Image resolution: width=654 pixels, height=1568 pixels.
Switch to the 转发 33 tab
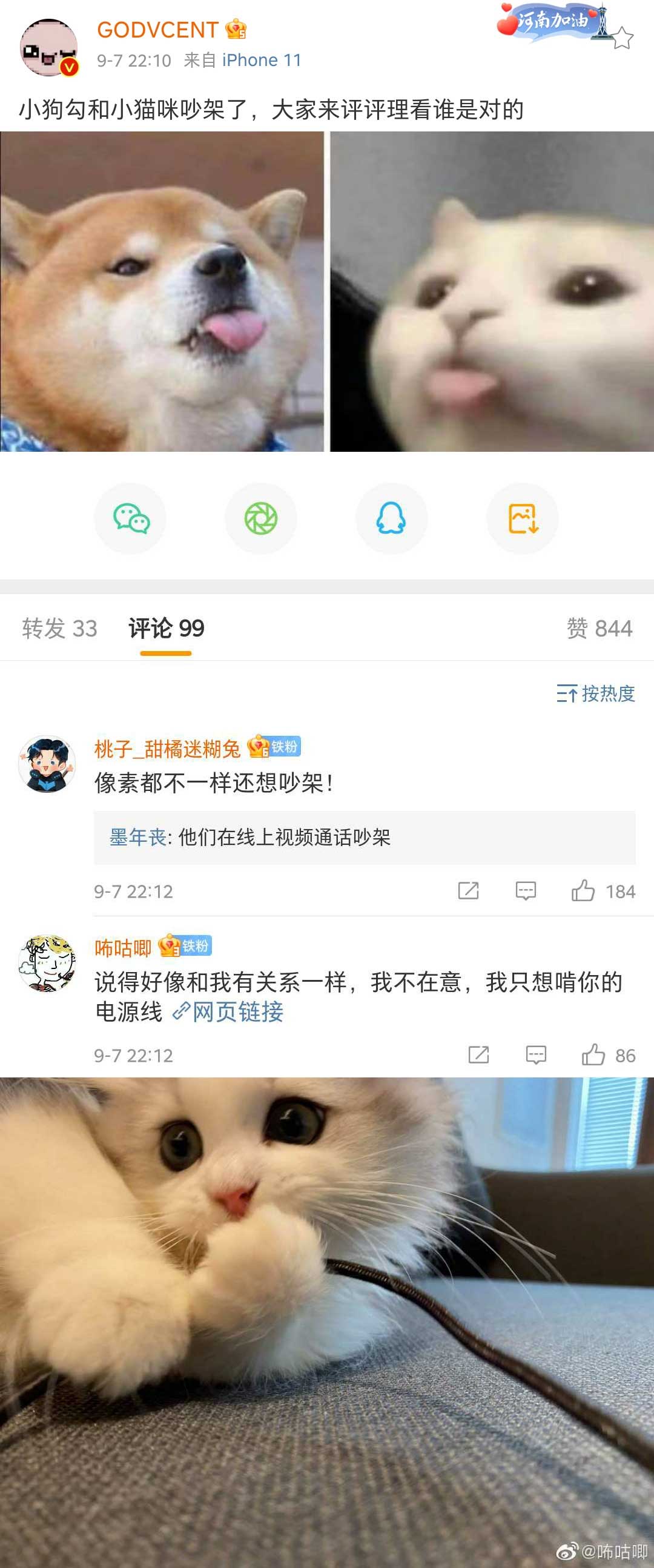[59, 628]
